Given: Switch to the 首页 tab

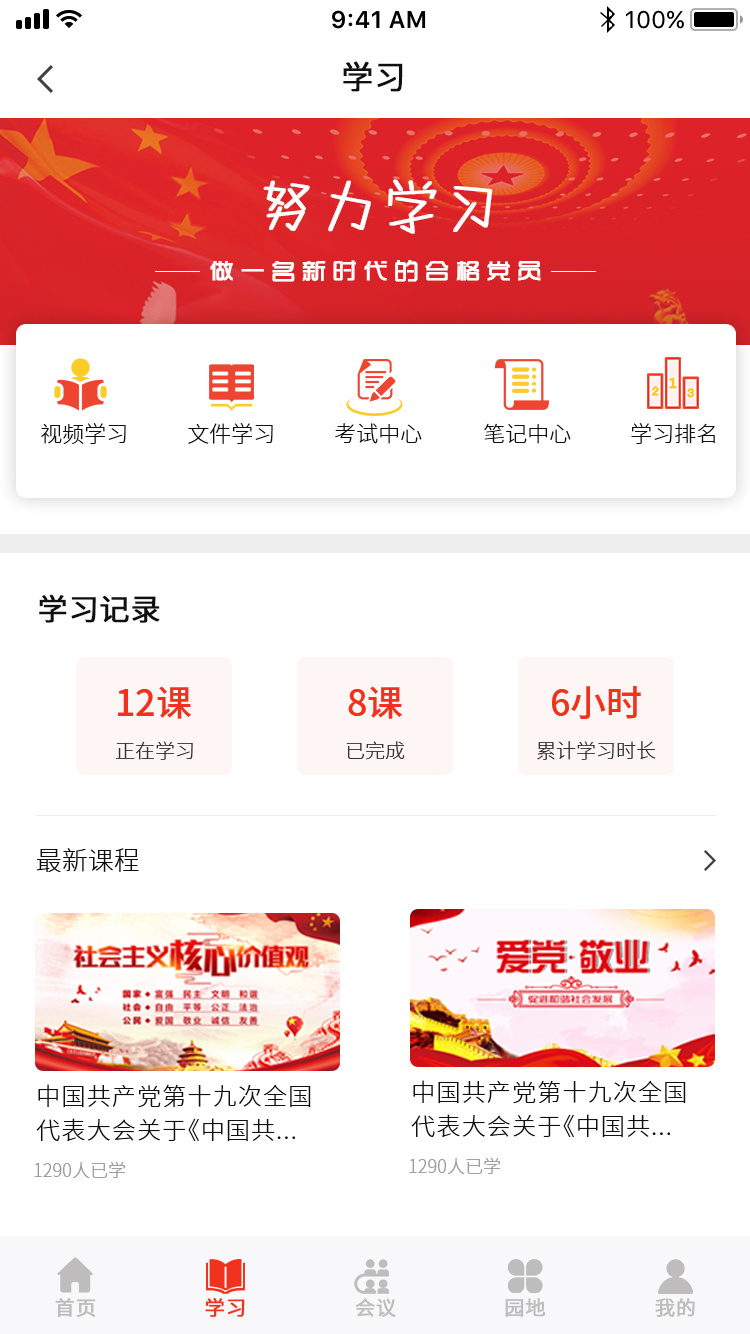Looking at the screenshot, I should click(x=75, y=1288).
